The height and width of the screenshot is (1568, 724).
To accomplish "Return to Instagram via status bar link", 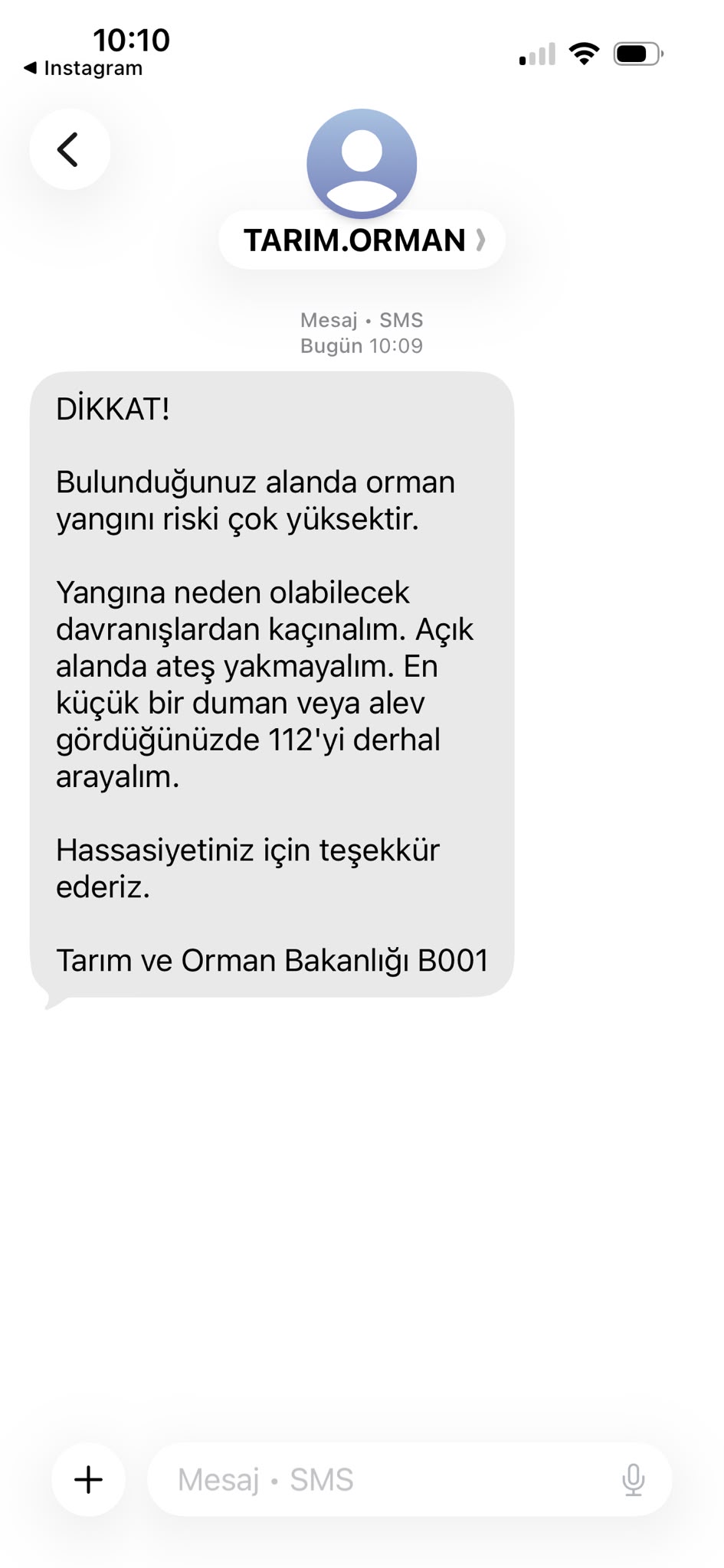I will (83, 68).
